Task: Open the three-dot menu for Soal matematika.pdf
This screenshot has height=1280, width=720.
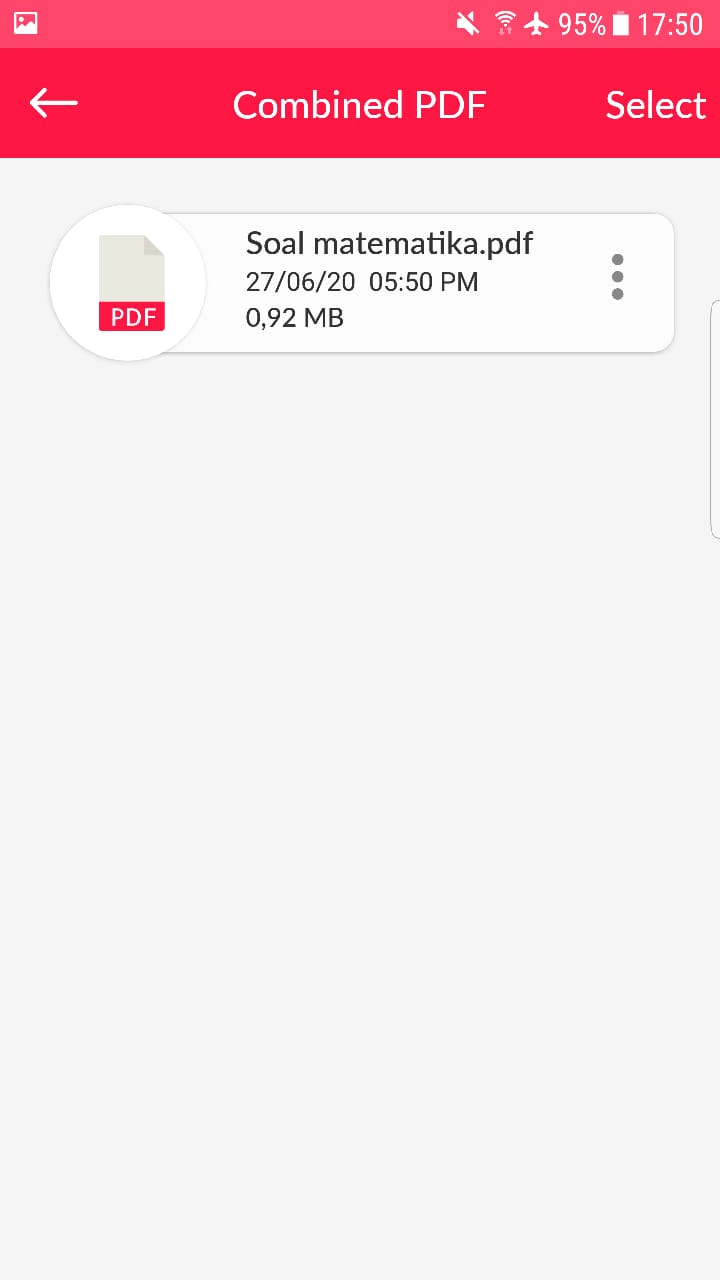Action: pyautogui.click(x=617, y=277)
